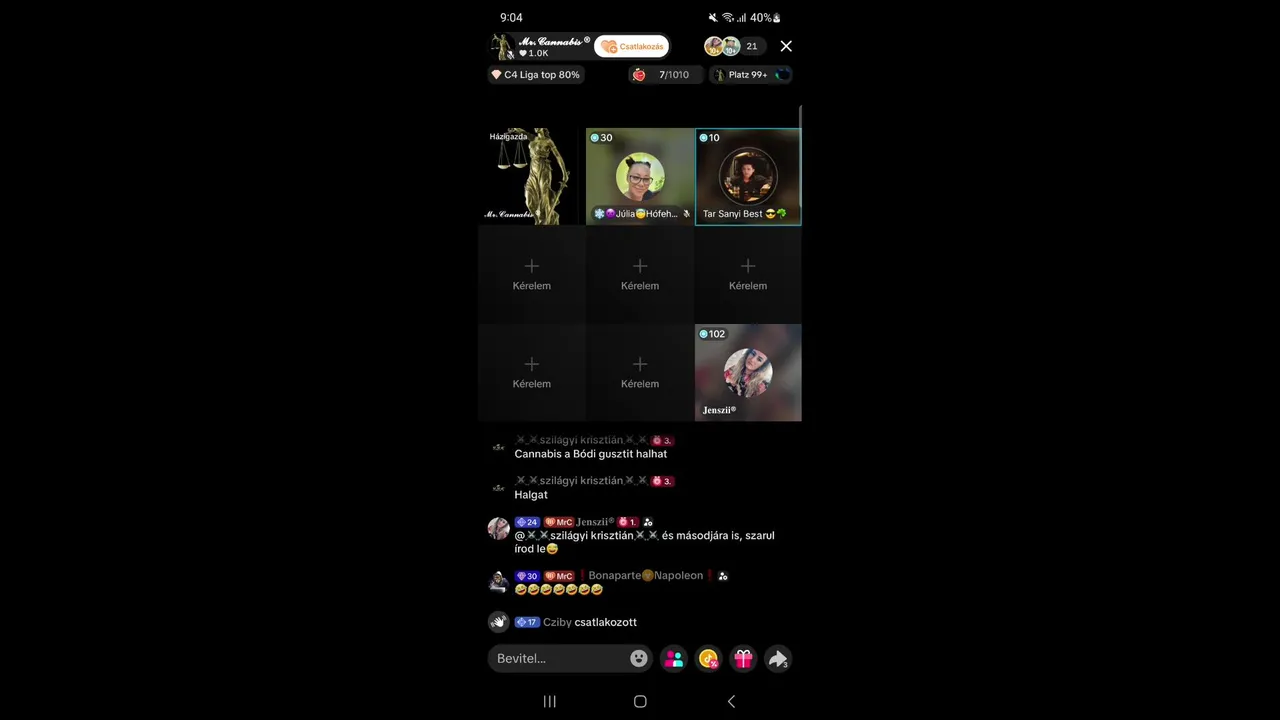Open the gold coin rewards icon
1280x720 pixels.
708,658
